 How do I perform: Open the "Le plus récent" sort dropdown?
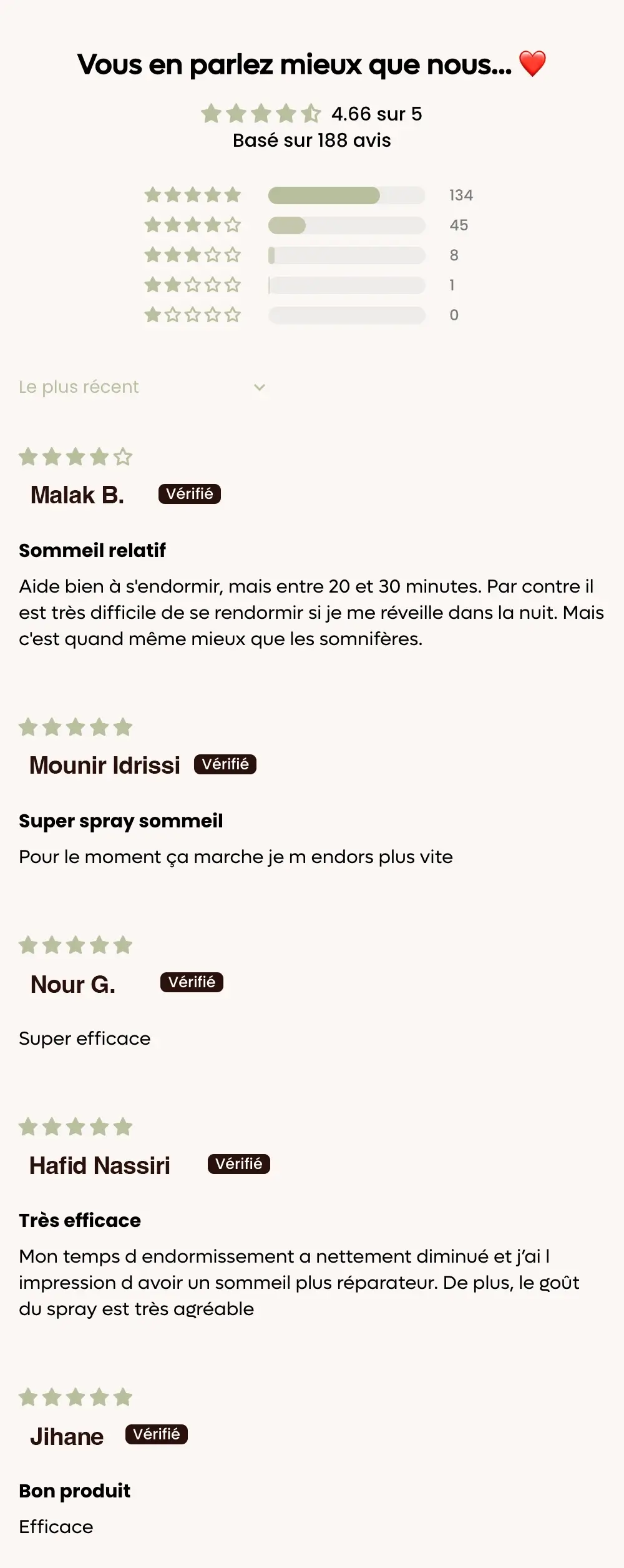click(x=142, y=387)
